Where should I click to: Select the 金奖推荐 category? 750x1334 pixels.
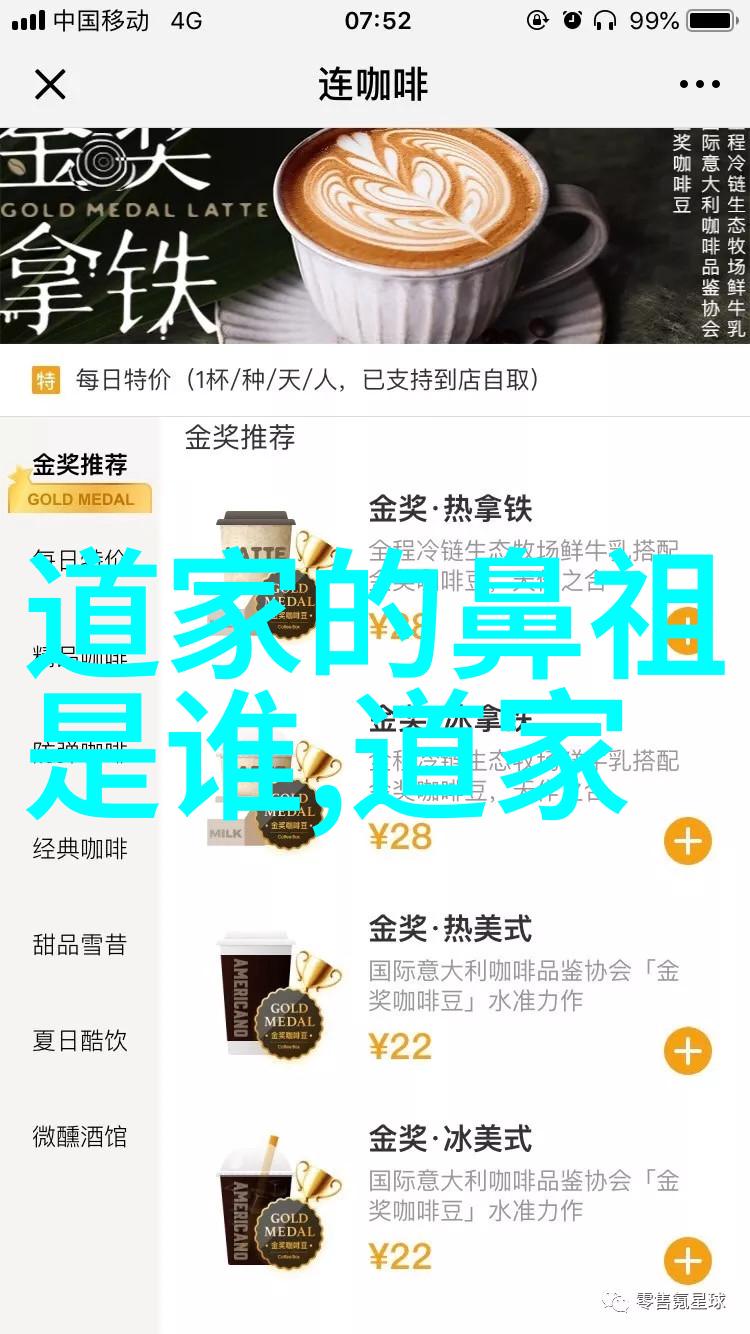[80, 466]
